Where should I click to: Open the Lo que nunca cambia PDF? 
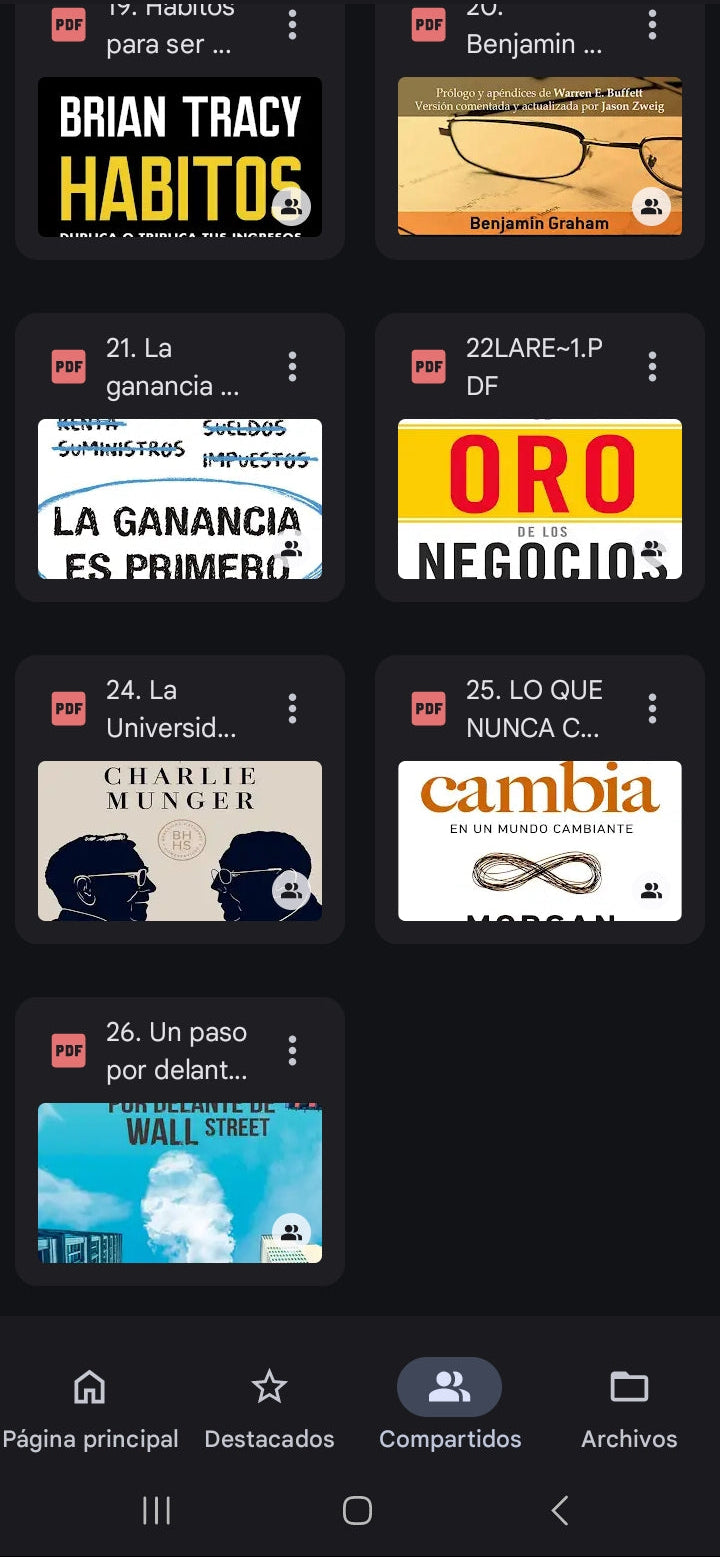539,840
